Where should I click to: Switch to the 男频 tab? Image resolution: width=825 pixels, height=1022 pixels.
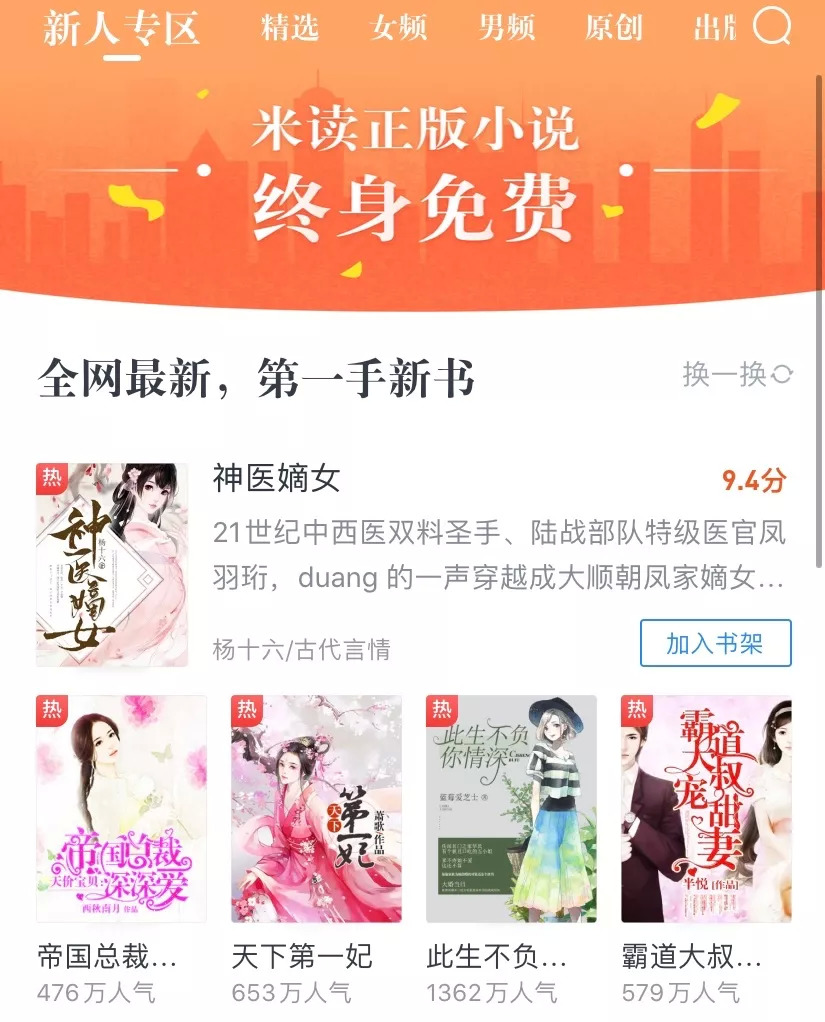pyautogui.click(x=507, y=28)
